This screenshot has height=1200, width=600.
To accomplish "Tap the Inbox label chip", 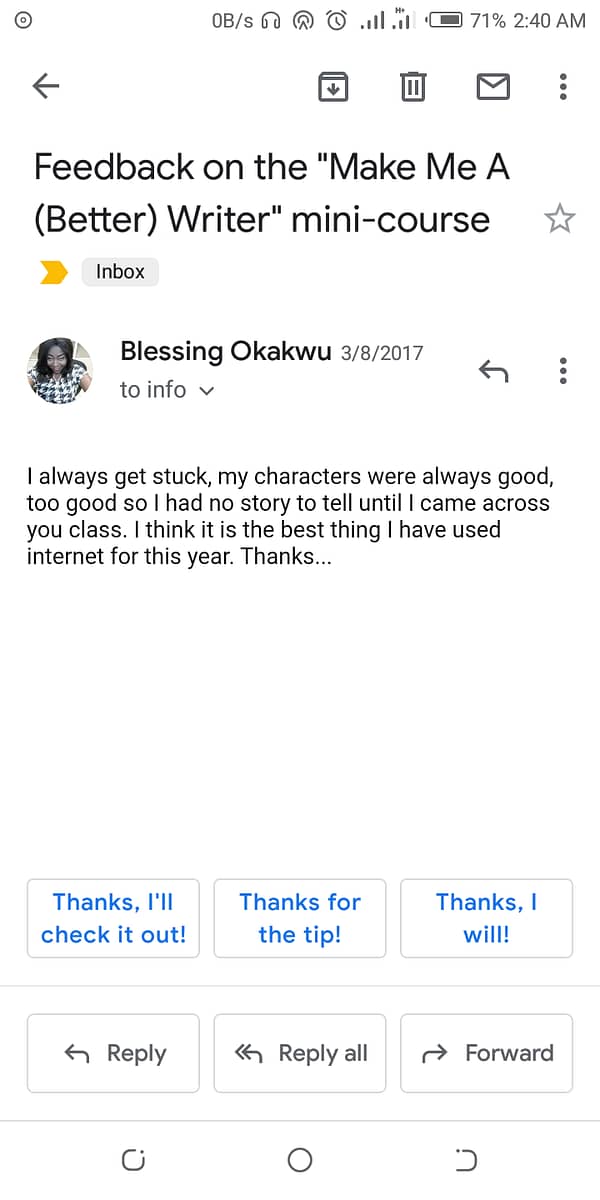I will 120,271.
